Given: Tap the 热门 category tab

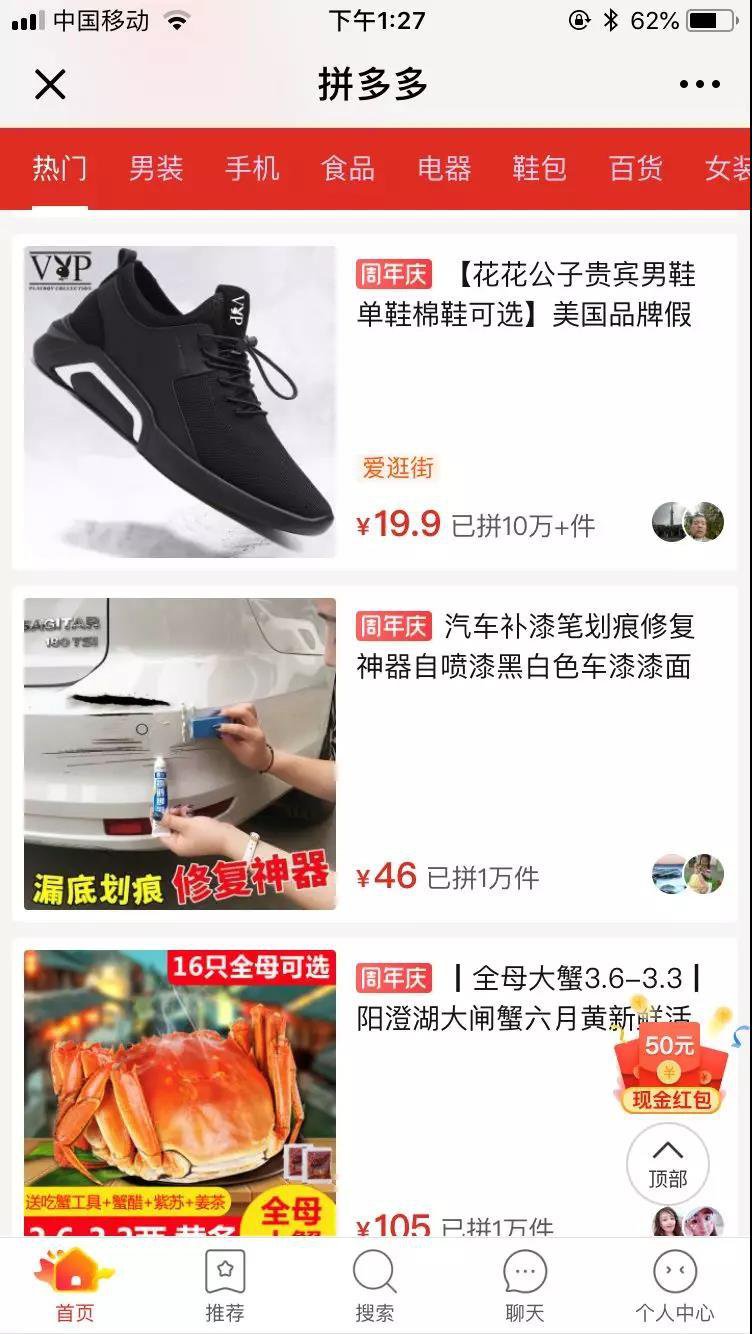Looking at the screenshot, I should [60, 169].
